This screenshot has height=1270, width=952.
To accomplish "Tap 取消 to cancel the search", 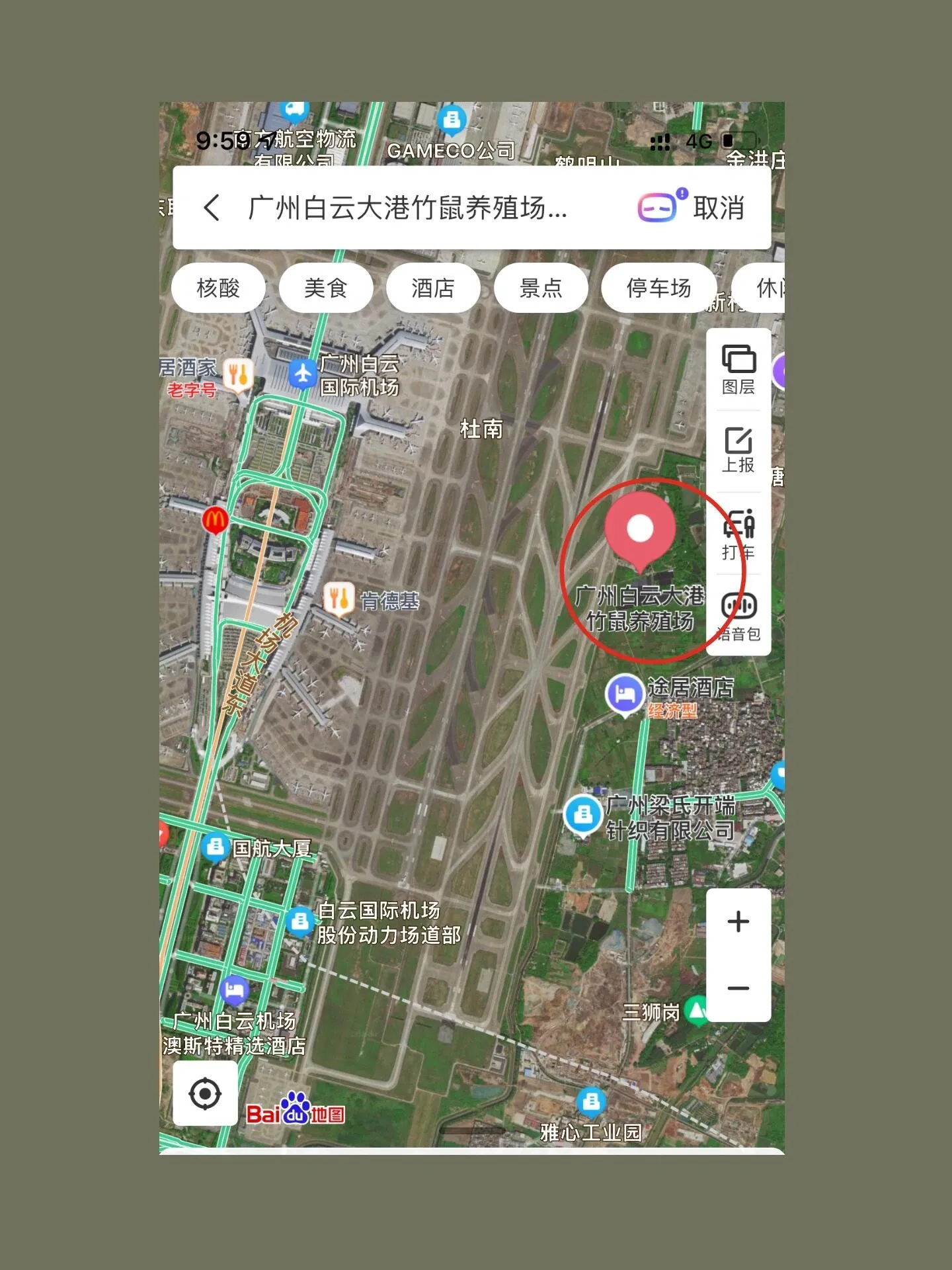I will click(719, 208).
